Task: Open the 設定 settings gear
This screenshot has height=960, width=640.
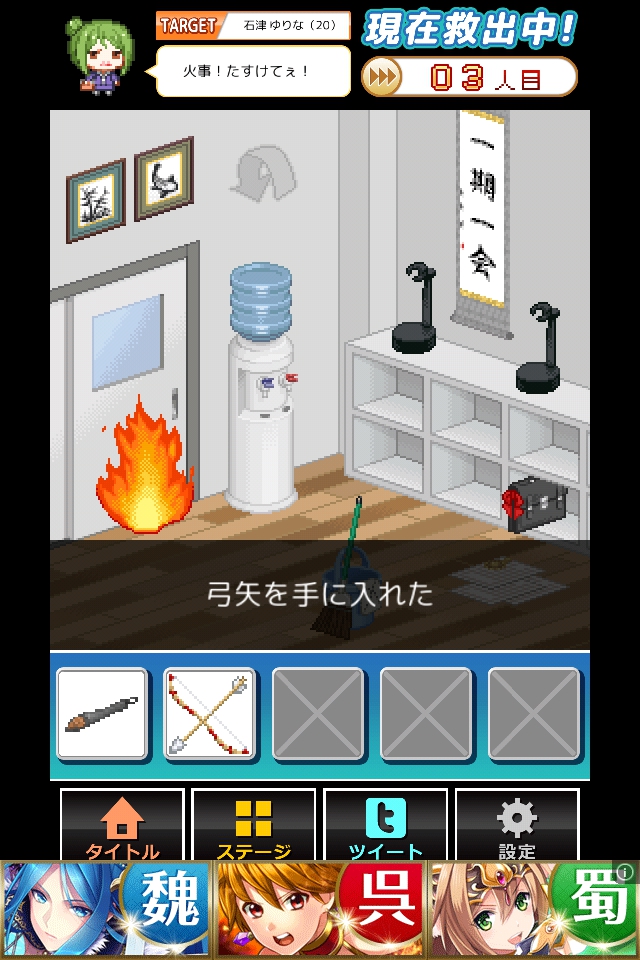Action: [516, 826]
